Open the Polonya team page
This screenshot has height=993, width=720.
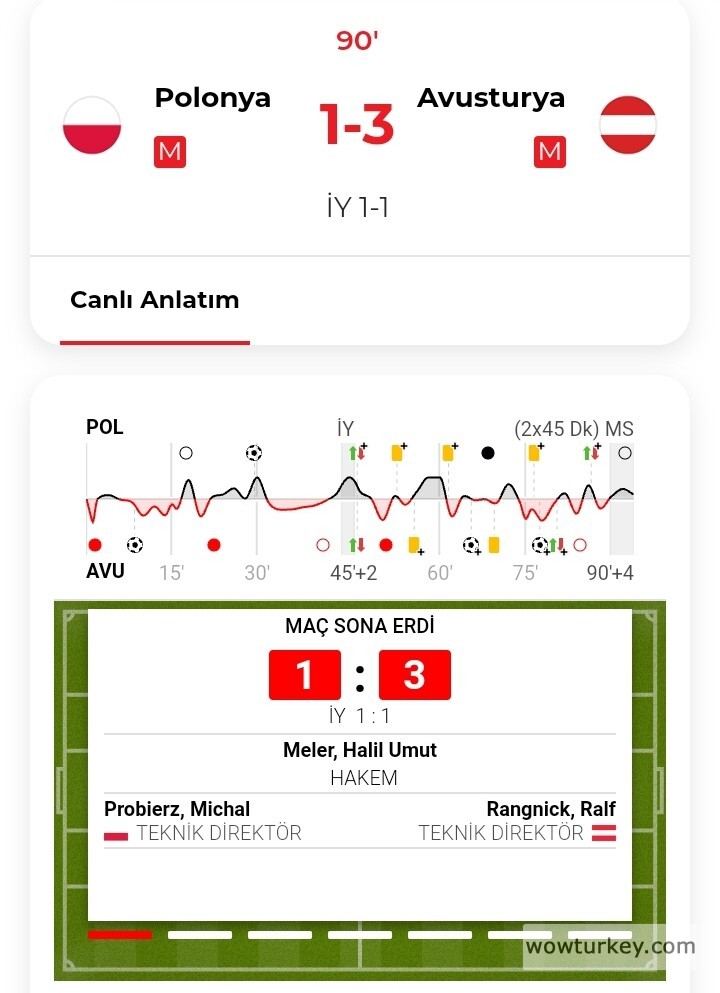(212, 98)
